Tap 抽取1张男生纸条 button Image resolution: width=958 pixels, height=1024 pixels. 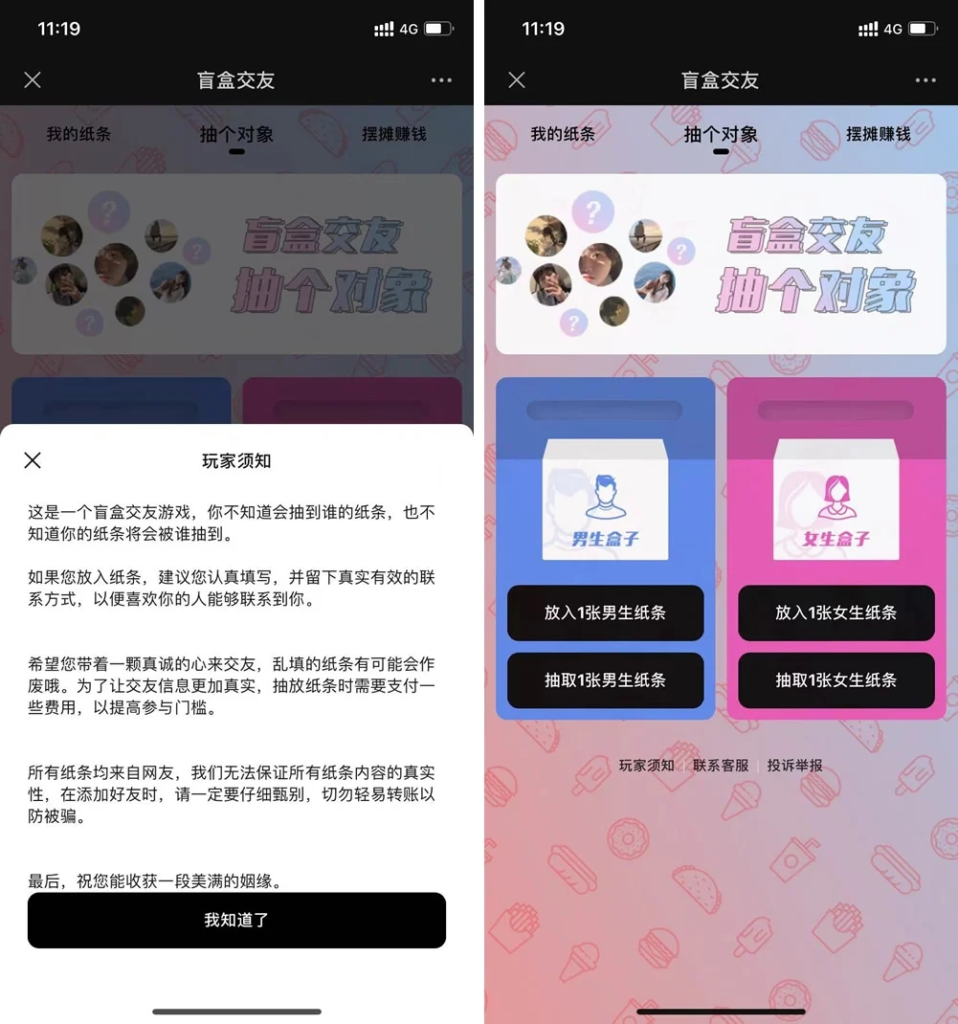pyautogui.click(x=605, y=680)
